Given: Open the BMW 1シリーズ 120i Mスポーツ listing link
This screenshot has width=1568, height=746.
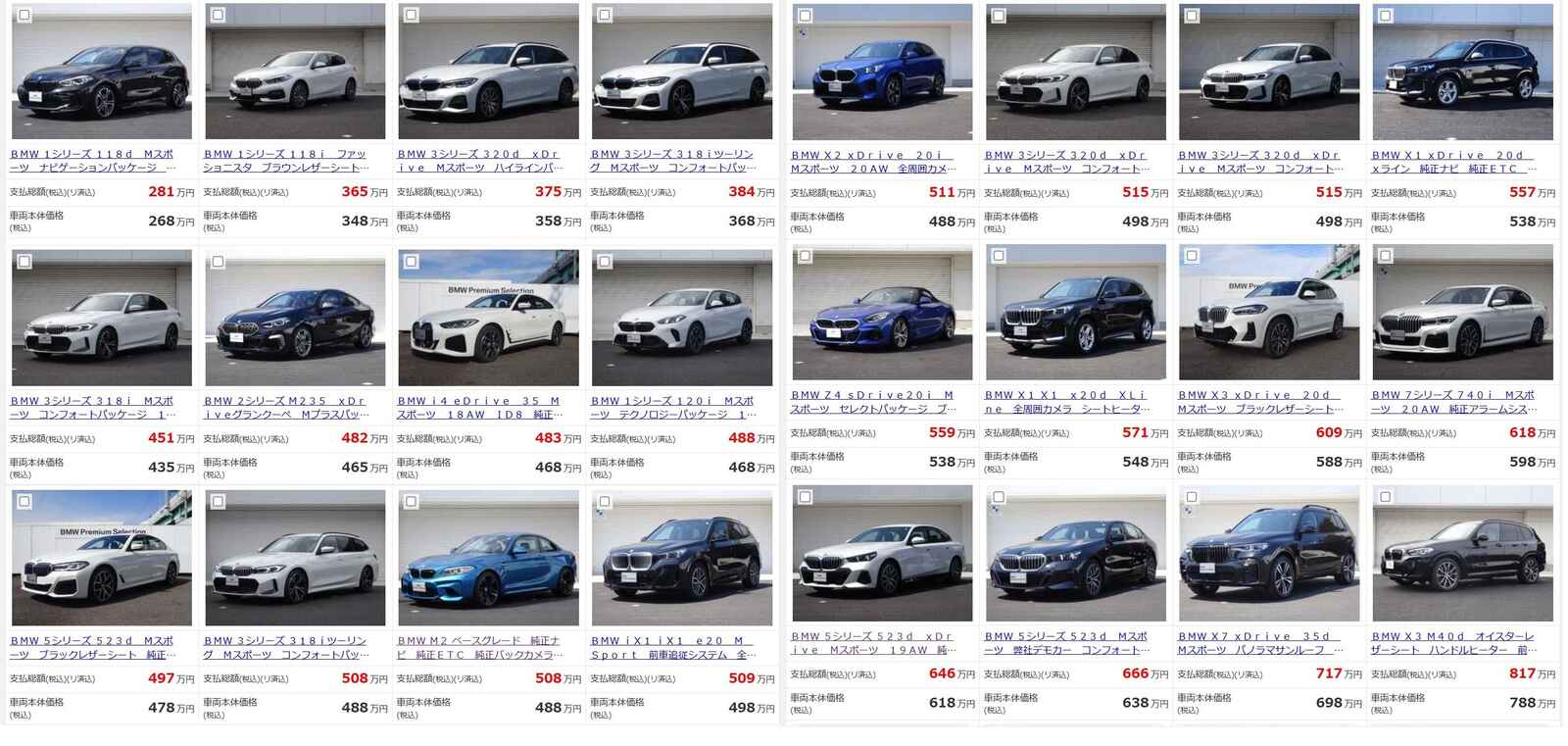Looking at the screenshot, I should point(672,407).
